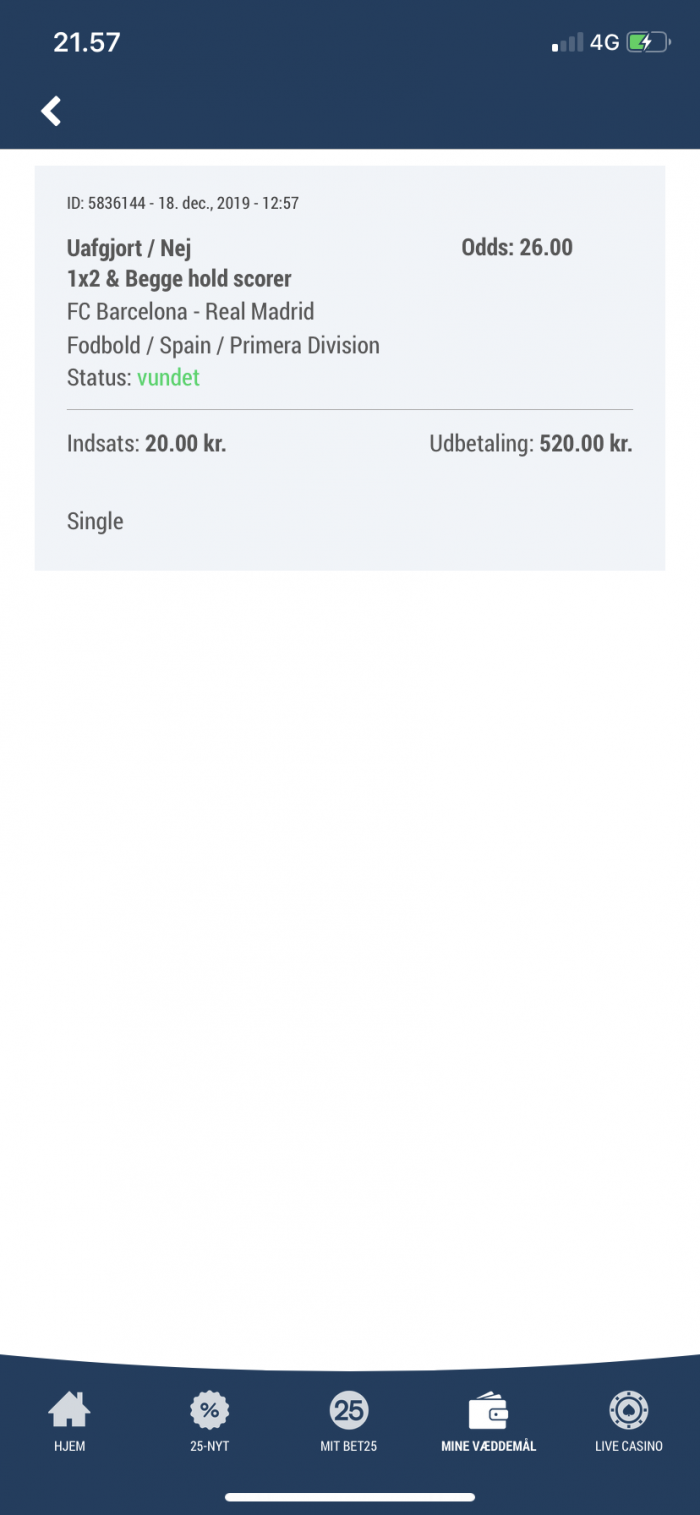The image size is (700, 1515).
Task: Open the Live Casino tab
Action: point(629,1421)
